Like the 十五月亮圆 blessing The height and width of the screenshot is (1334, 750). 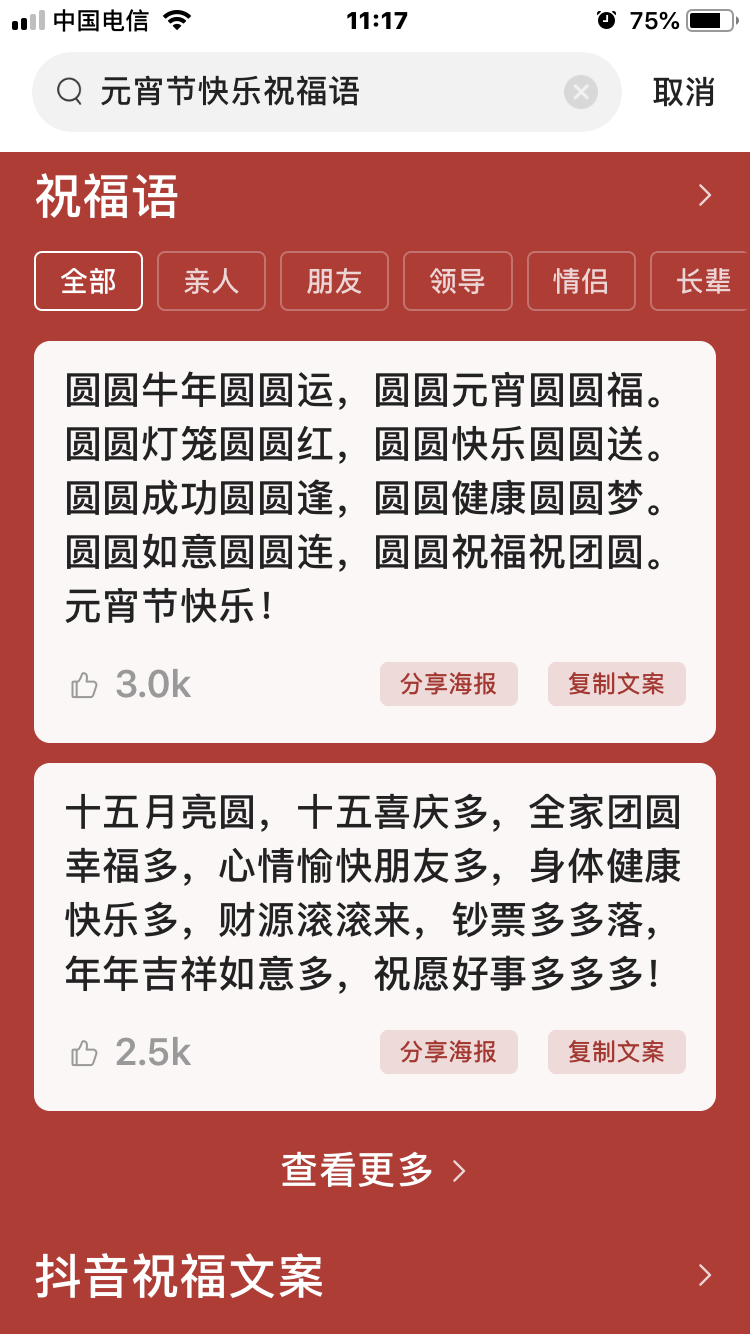click(x=85, y=1053)
